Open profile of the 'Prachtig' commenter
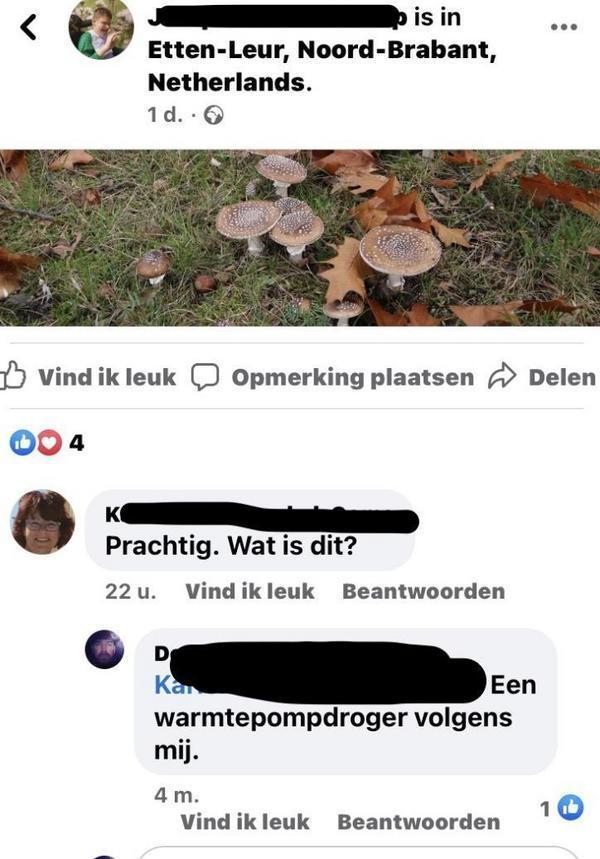This screenshot has height=859, width=600. (41, 521)
